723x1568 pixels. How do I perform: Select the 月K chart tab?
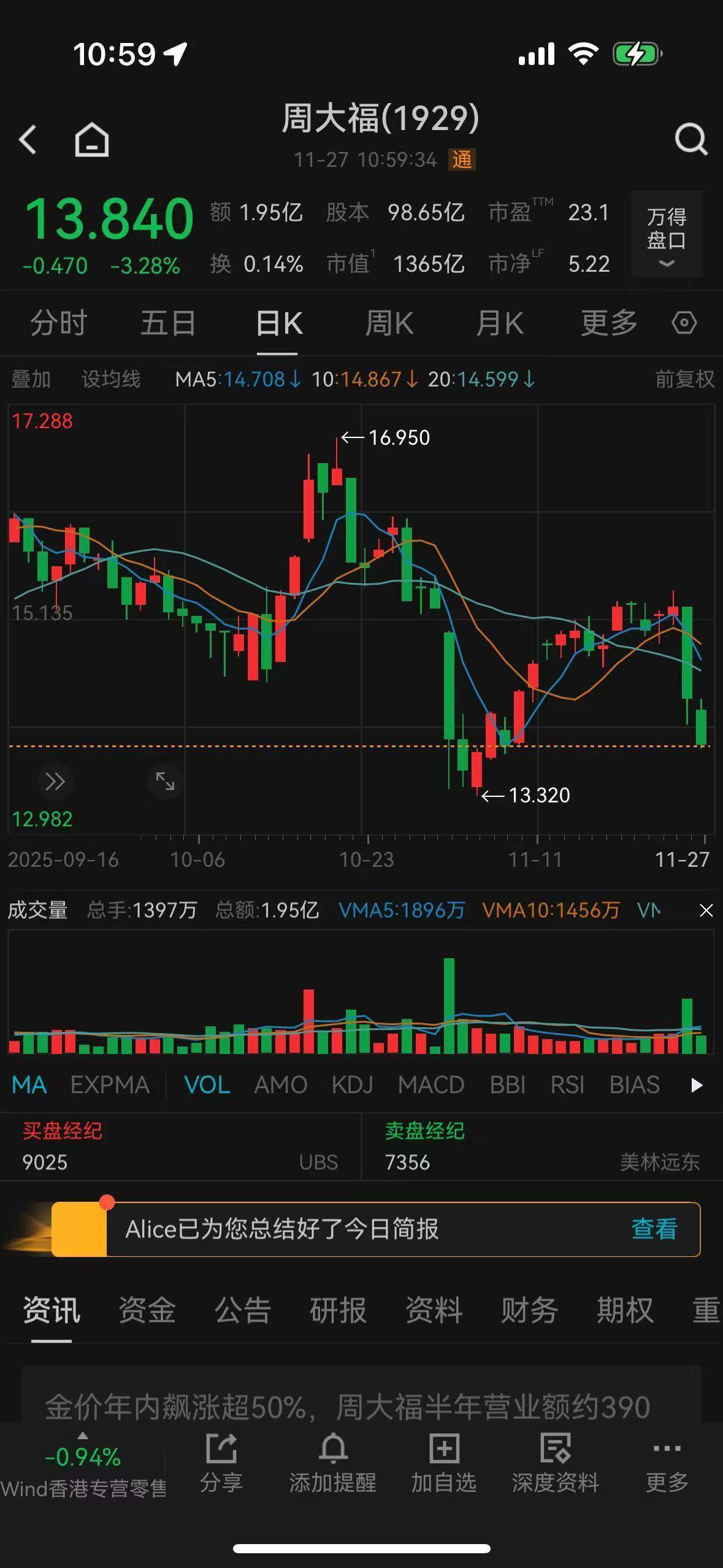(500, 323)
